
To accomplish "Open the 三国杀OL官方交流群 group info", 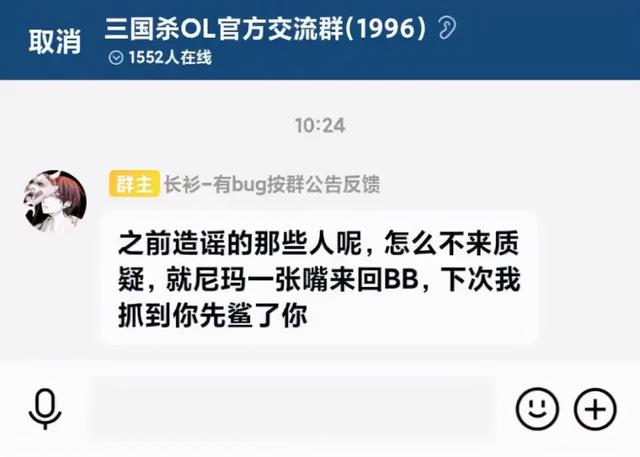I will (x=266, y=28).
